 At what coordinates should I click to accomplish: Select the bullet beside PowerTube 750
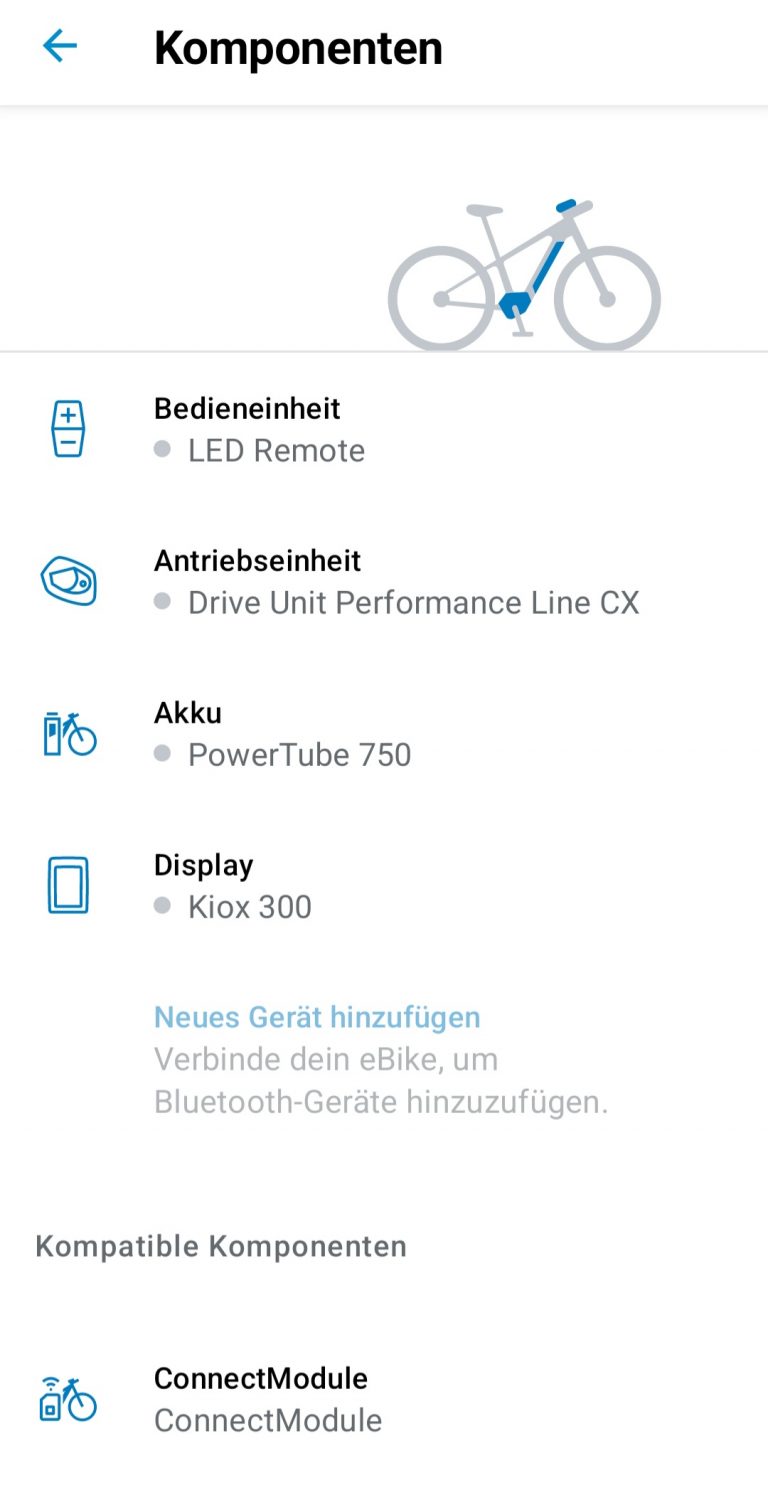pyautogui.click(x=163, y=754)
